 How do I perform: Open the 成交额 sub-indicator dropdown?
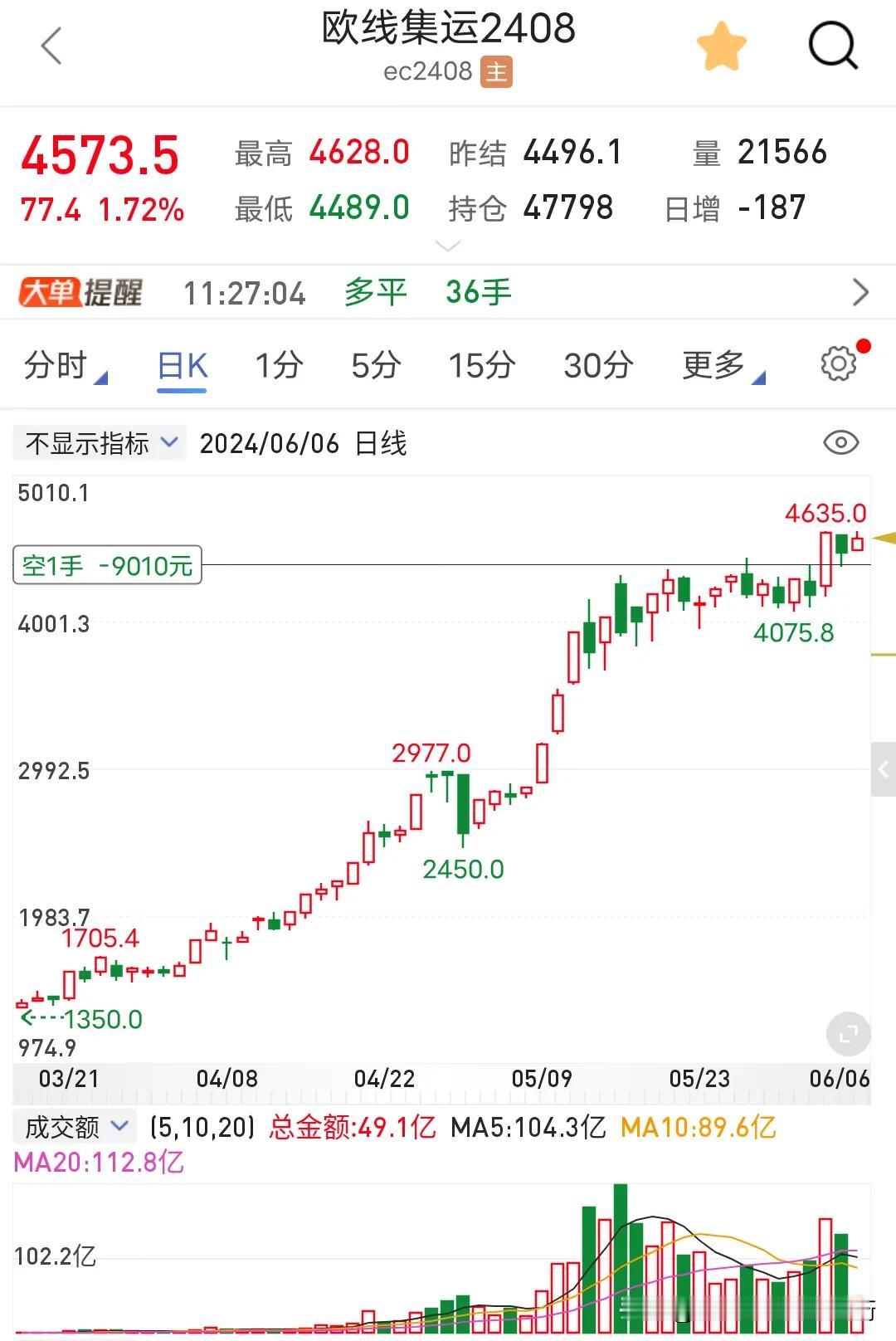pyautogui.click(x=76, y=1127)
